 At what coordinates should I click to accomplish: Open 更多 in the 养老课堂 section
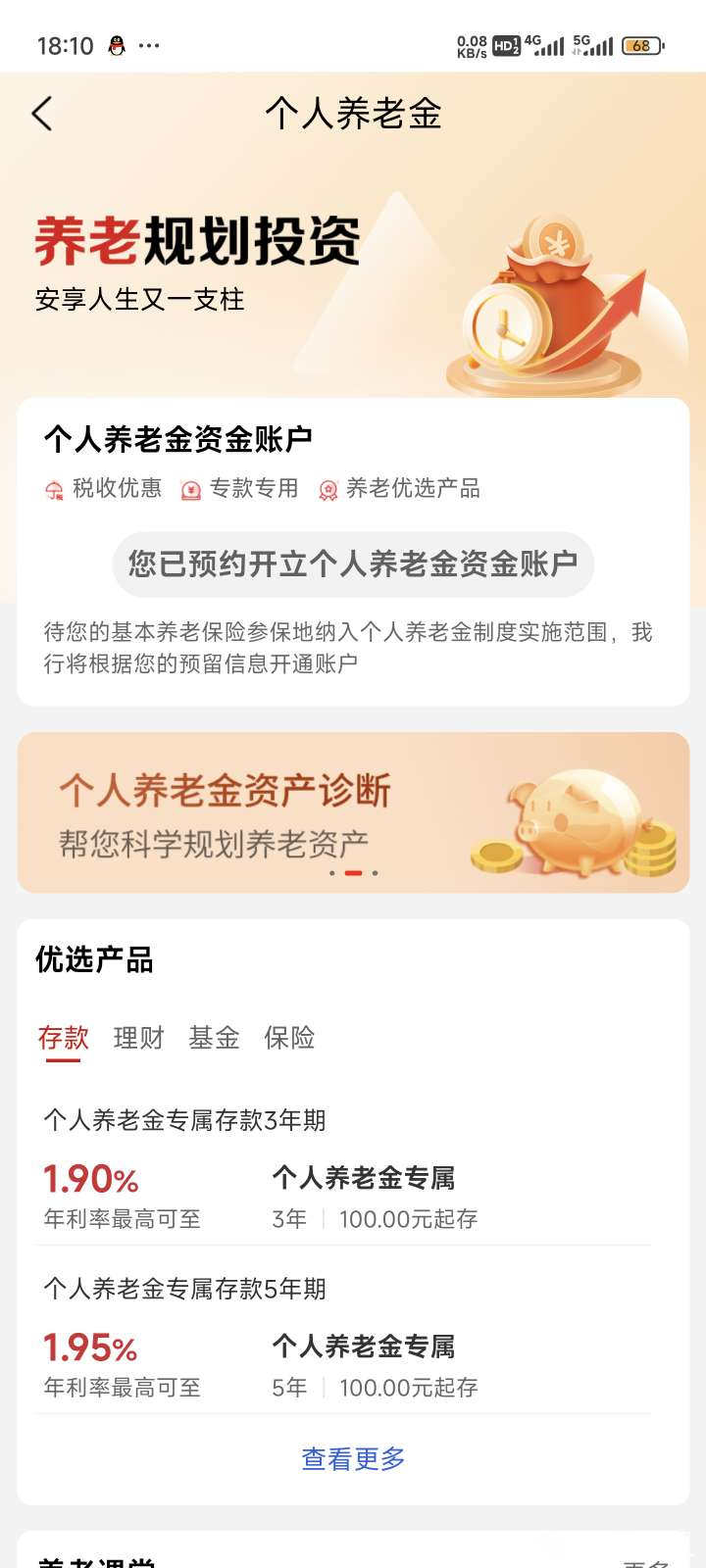coord(646,1560)
